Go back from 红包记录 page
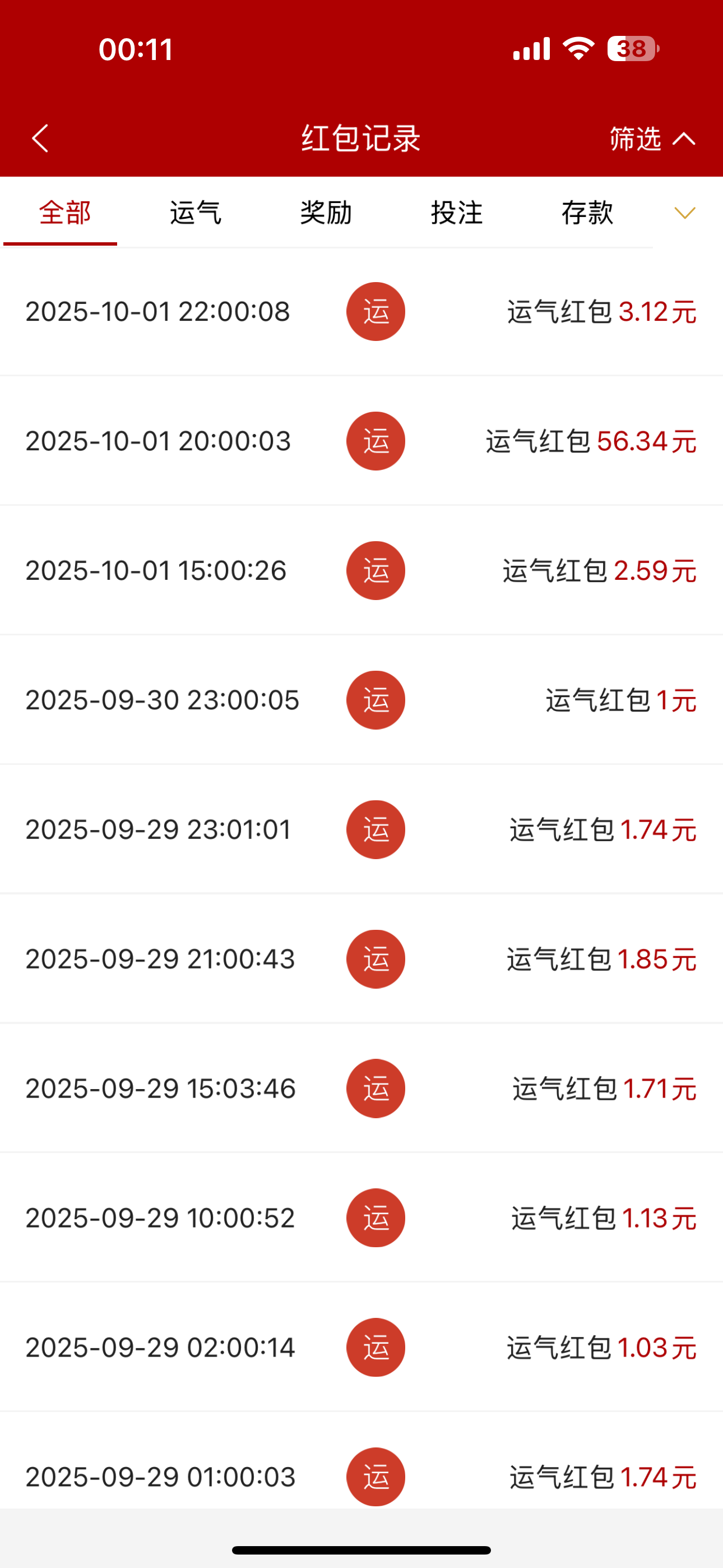The height and width of the screenshot is (1568, 723). click(x=40, y=138)
